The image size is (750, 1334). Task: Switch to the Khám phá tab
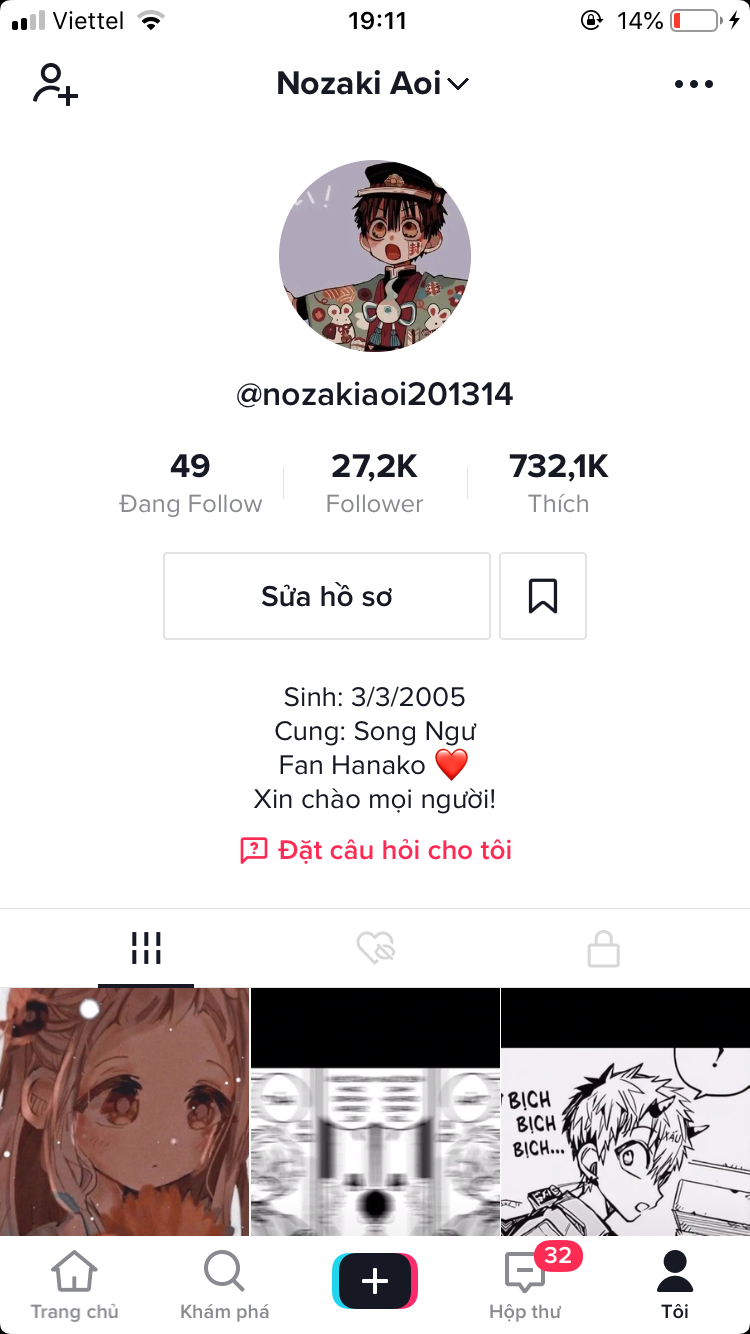(x=224, y=1285)
